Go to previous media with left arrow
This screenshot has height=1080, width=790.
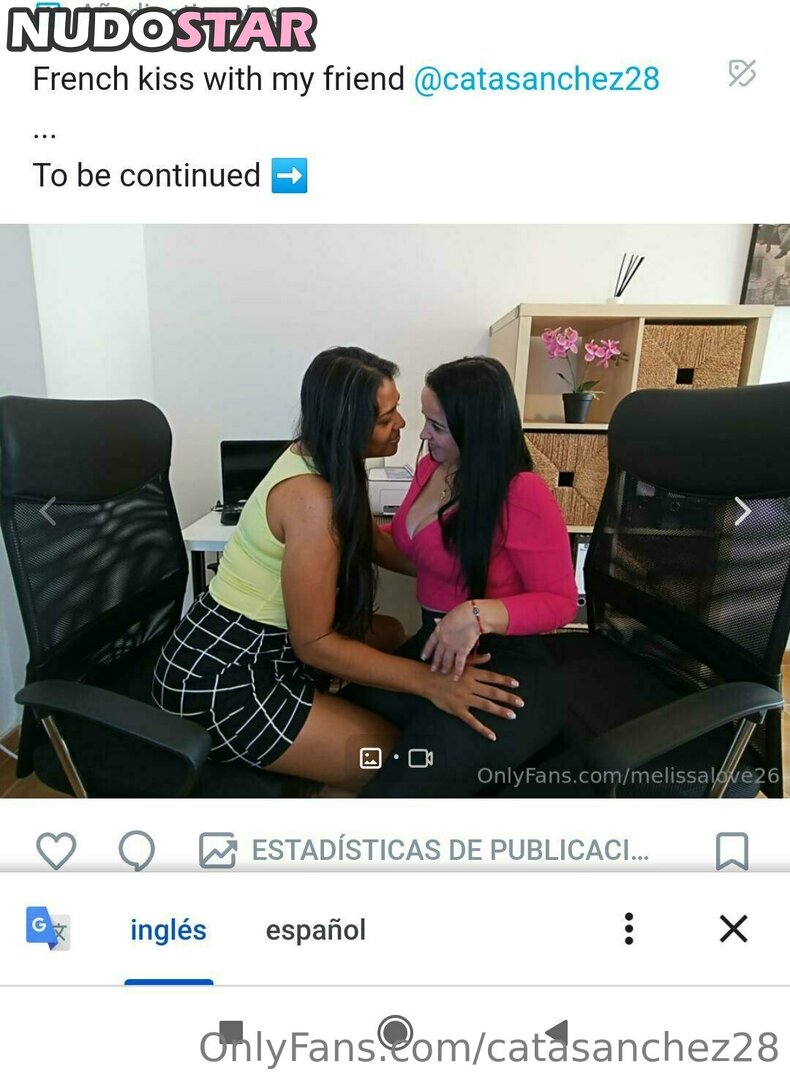(x=47, y=511)
